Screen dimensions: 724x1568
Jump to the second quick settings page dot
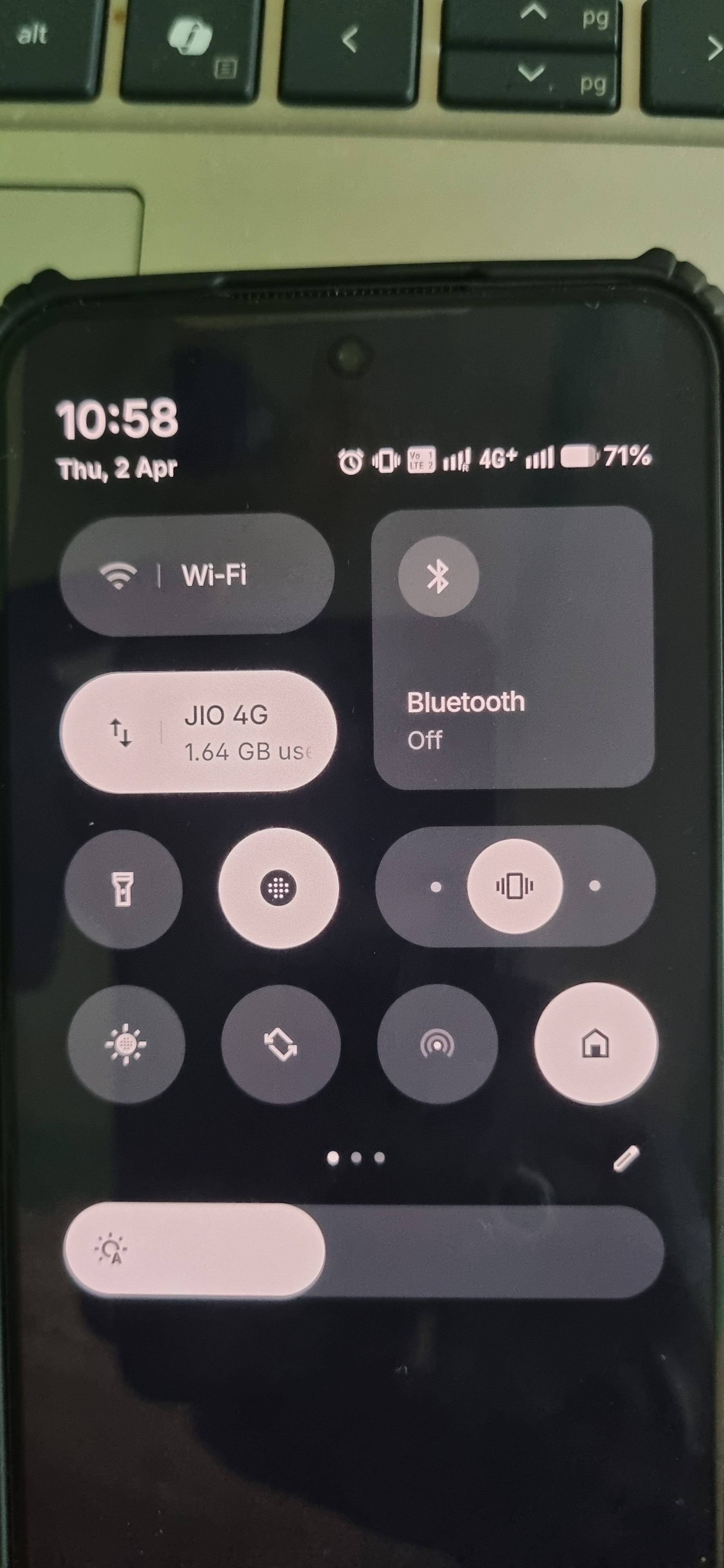point(357,1157)
